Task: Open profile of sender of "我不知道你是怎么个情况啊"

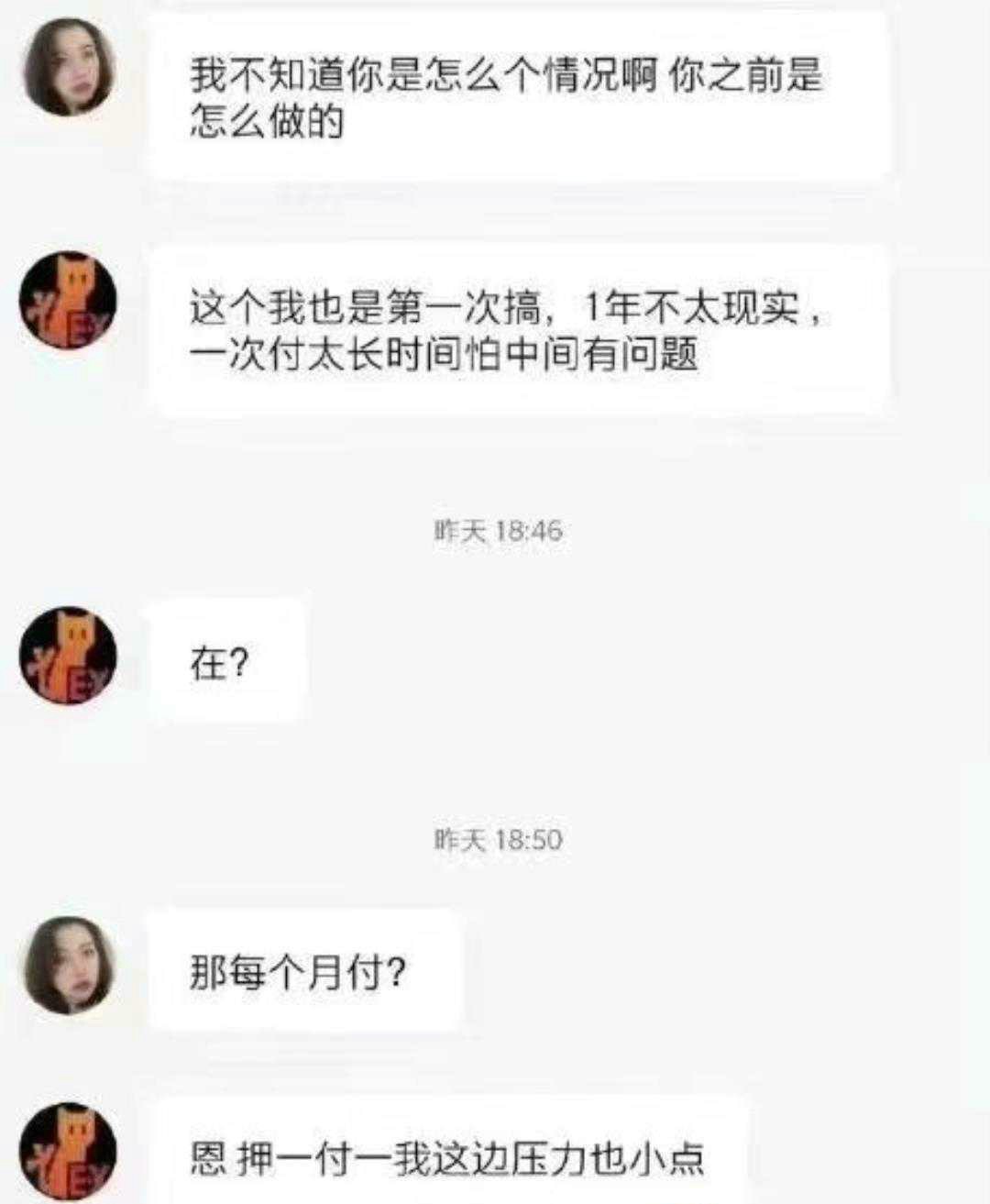Action: pyautogui.click(x=69, y=67)
